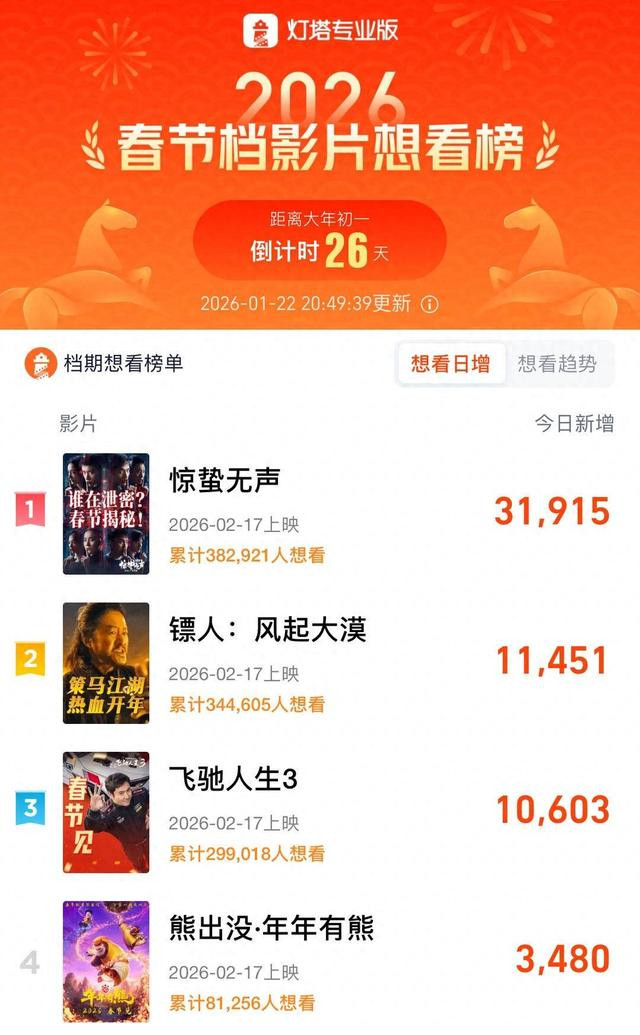
Task: Open the movie 惊蛰无声
Action: coord(225,480)
